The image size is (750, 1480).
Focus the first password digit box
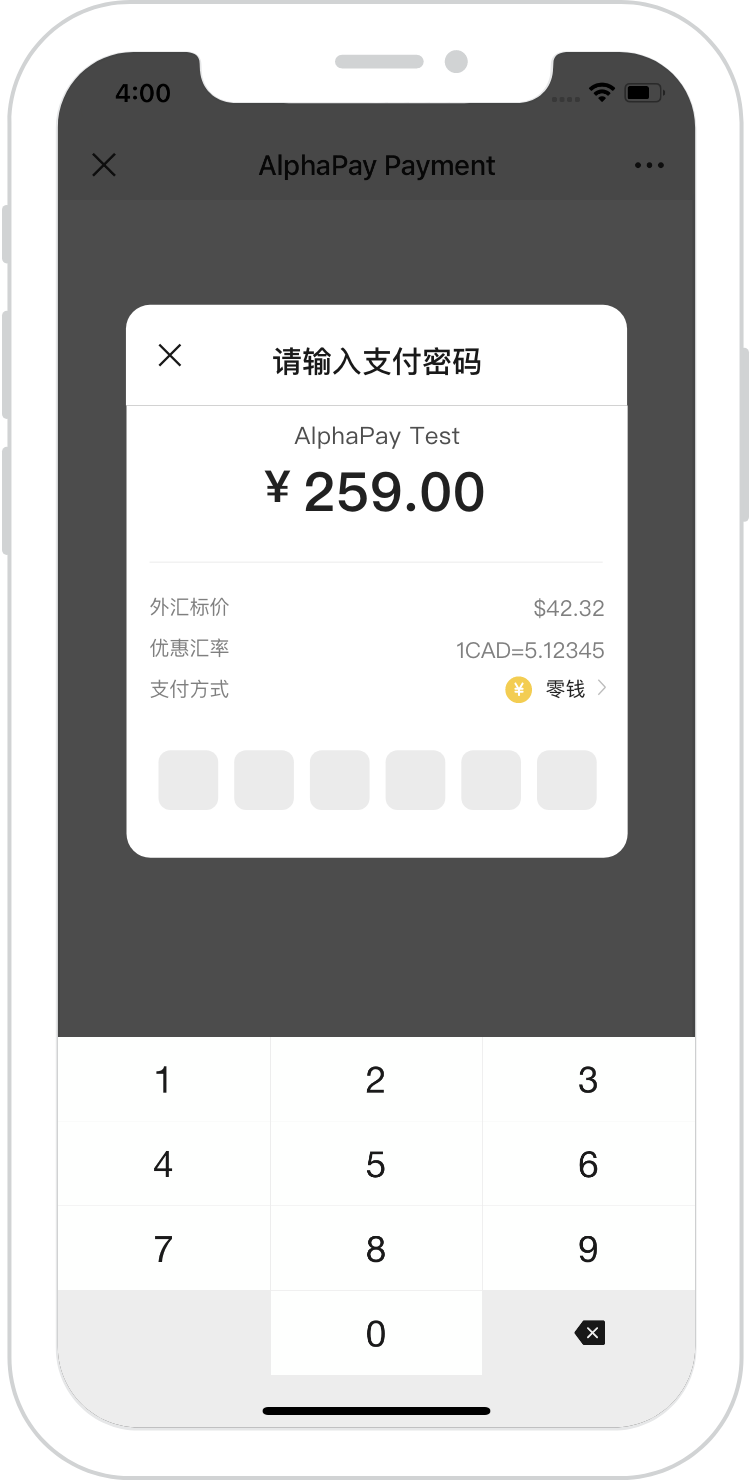tap(188, 780)
